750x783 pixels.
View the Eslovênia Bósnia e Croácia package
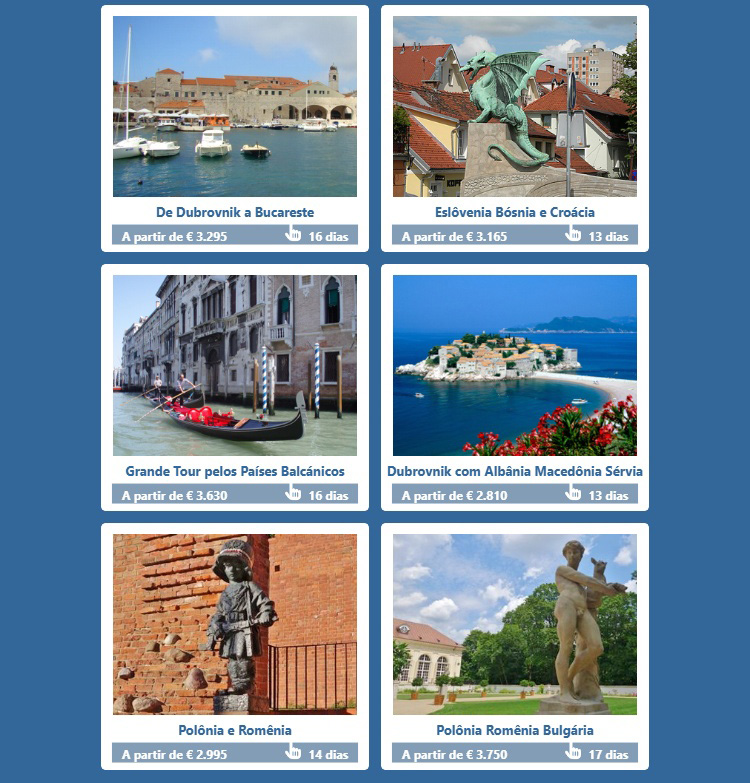(x=515, y=212)
